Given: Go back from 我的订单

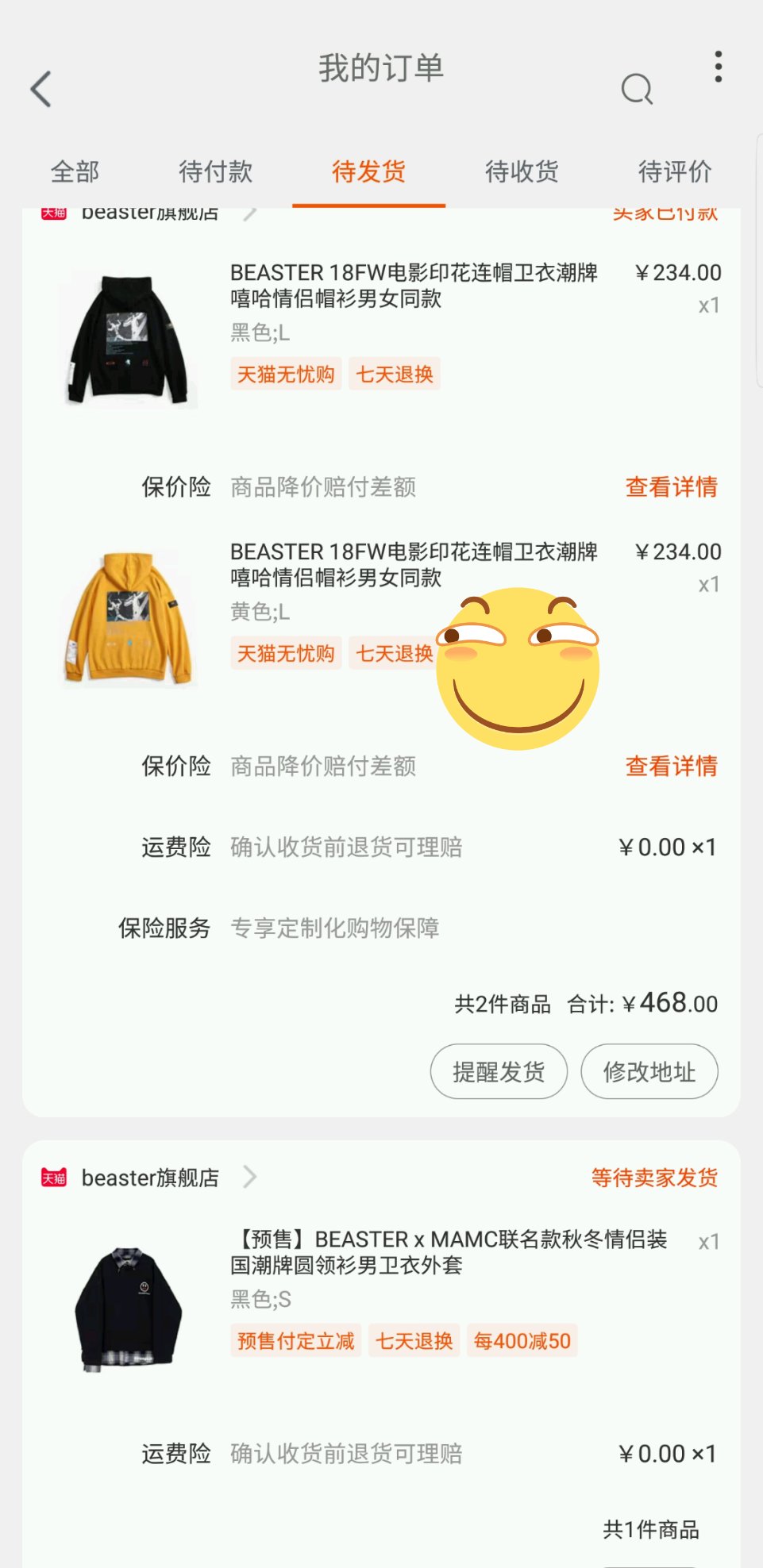Looking at the screenshot, I should (41, 88).
